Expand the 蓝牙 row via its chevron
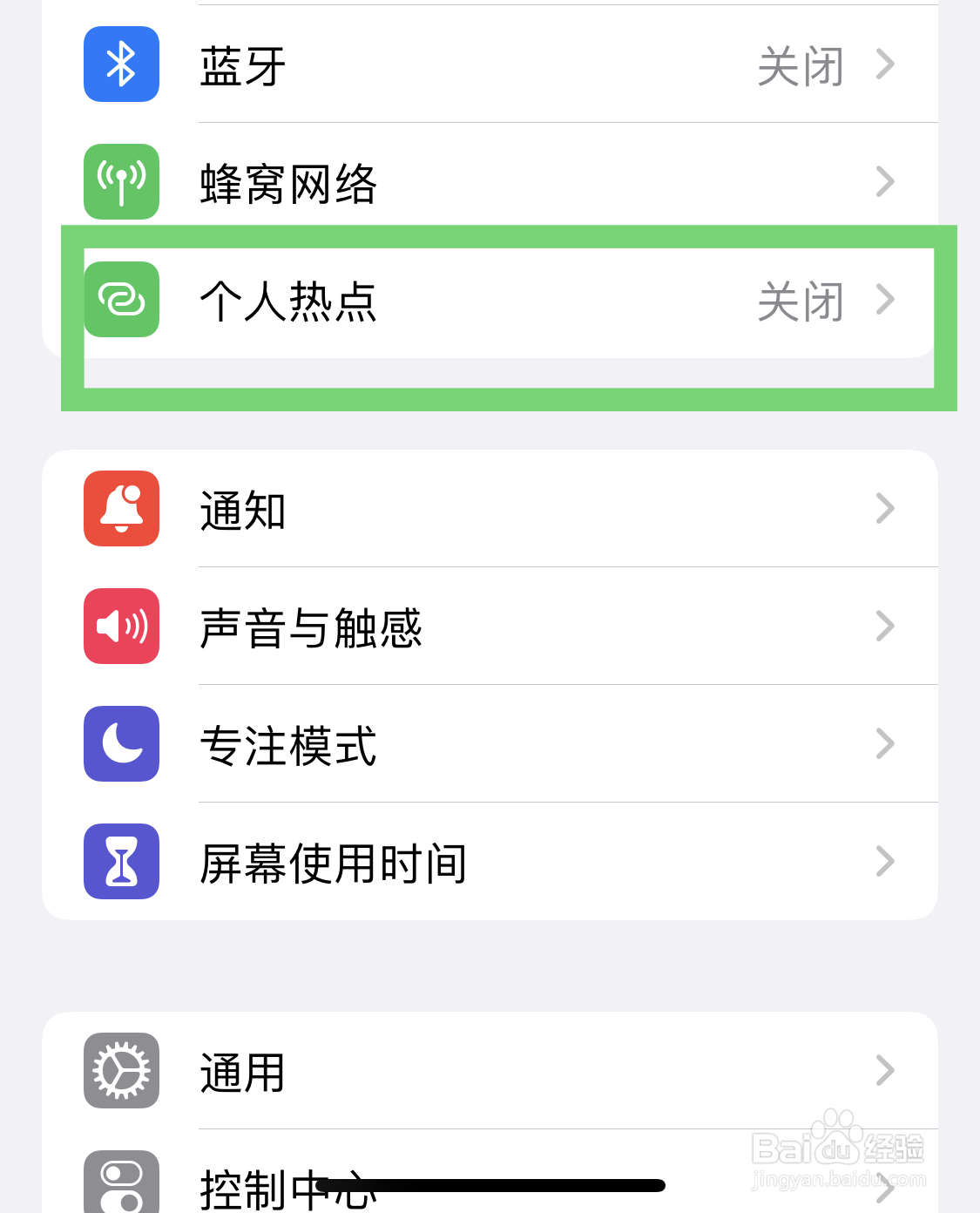980x1213 pixels. point(885,64)
